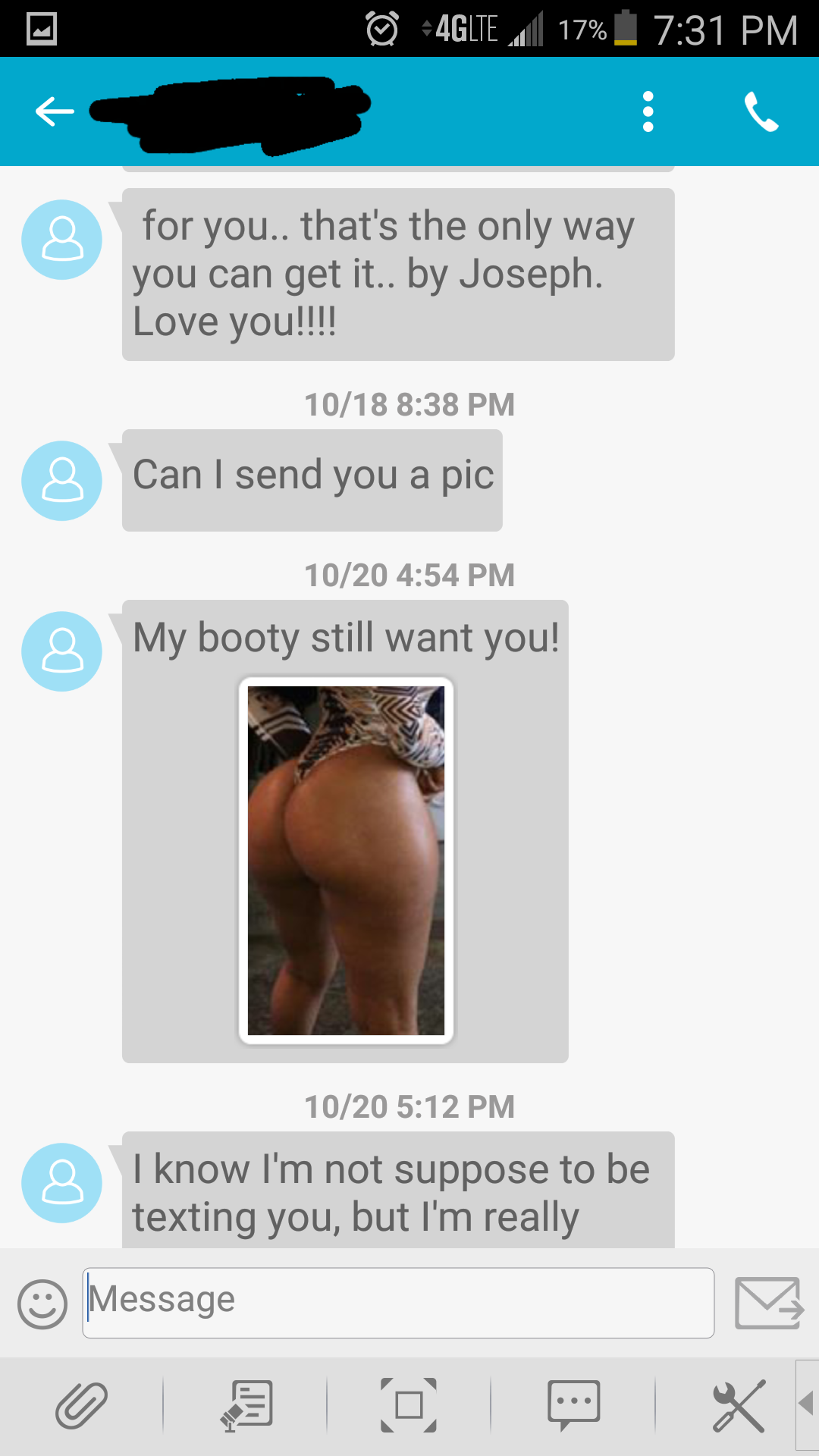Attach a file with the paperclip
The height and width of the screenshot is (1456, 819).
(81, 1405)
